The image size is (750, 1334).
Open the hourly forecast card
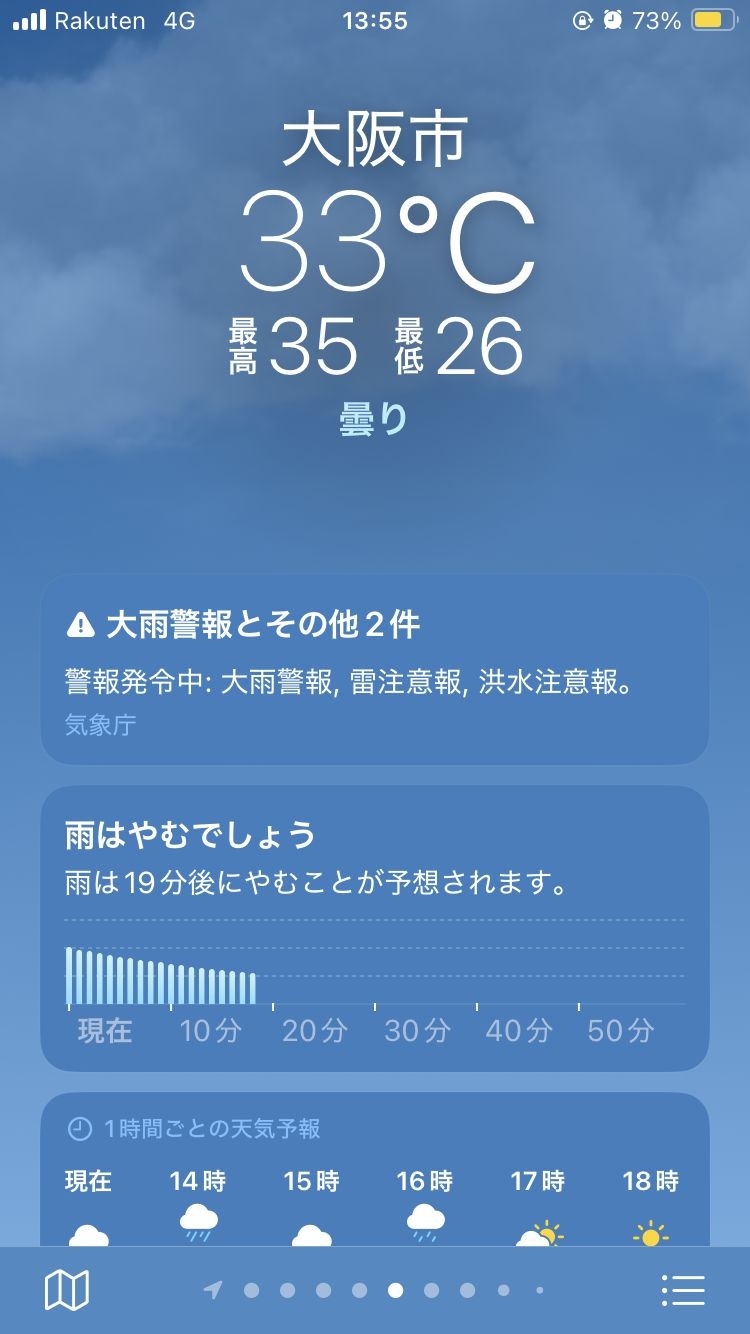point(374,1170)
